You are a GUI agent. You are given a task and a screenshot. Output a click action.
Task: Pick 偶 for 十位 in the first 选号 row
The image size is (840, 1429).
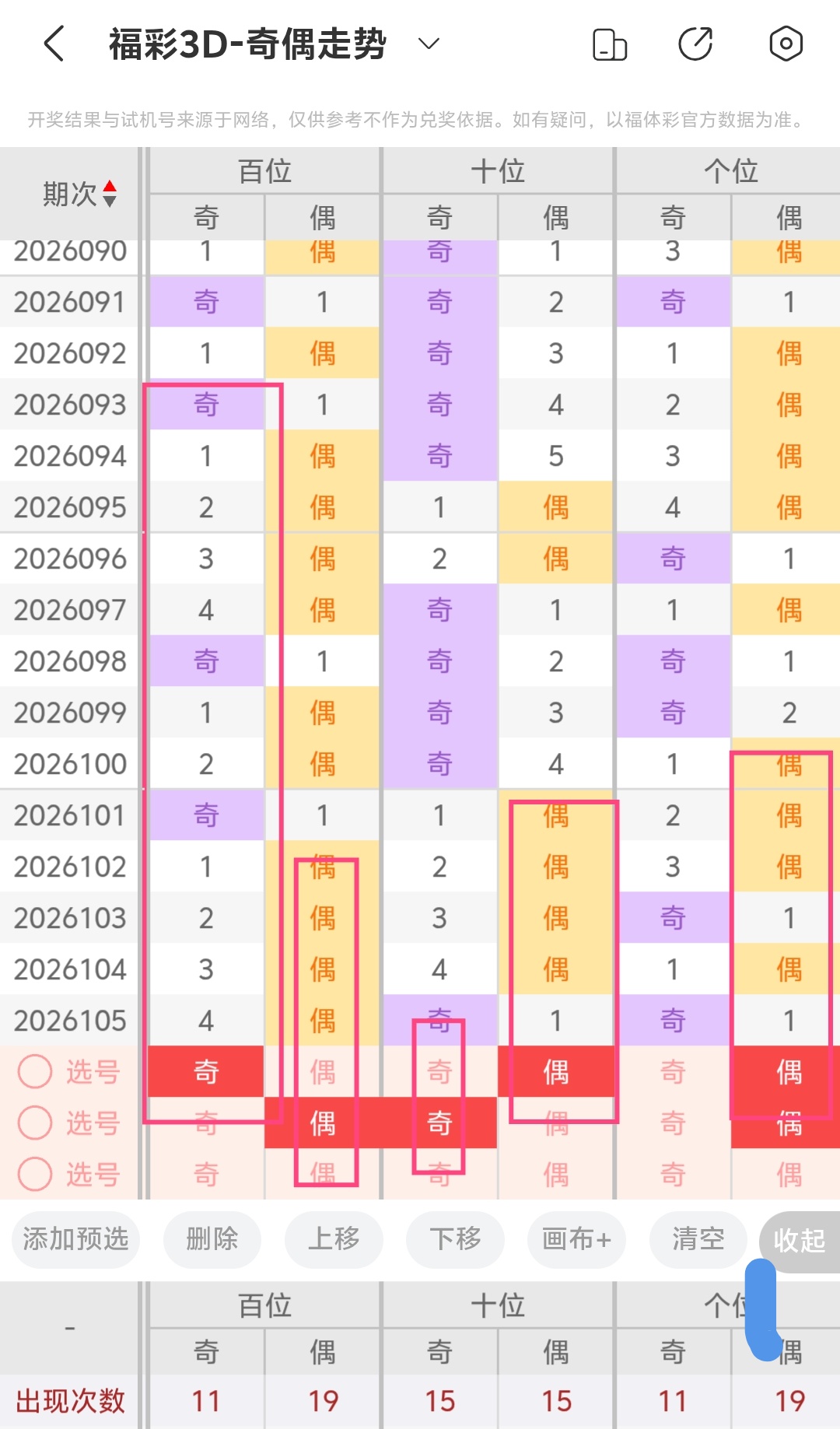tap(555, 1071)
